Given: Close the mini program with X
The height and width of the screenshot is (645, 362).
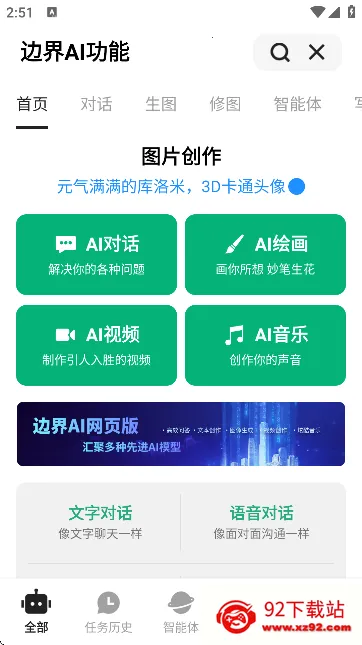Looking at the screenshot, I should click(x=317, y=52).
